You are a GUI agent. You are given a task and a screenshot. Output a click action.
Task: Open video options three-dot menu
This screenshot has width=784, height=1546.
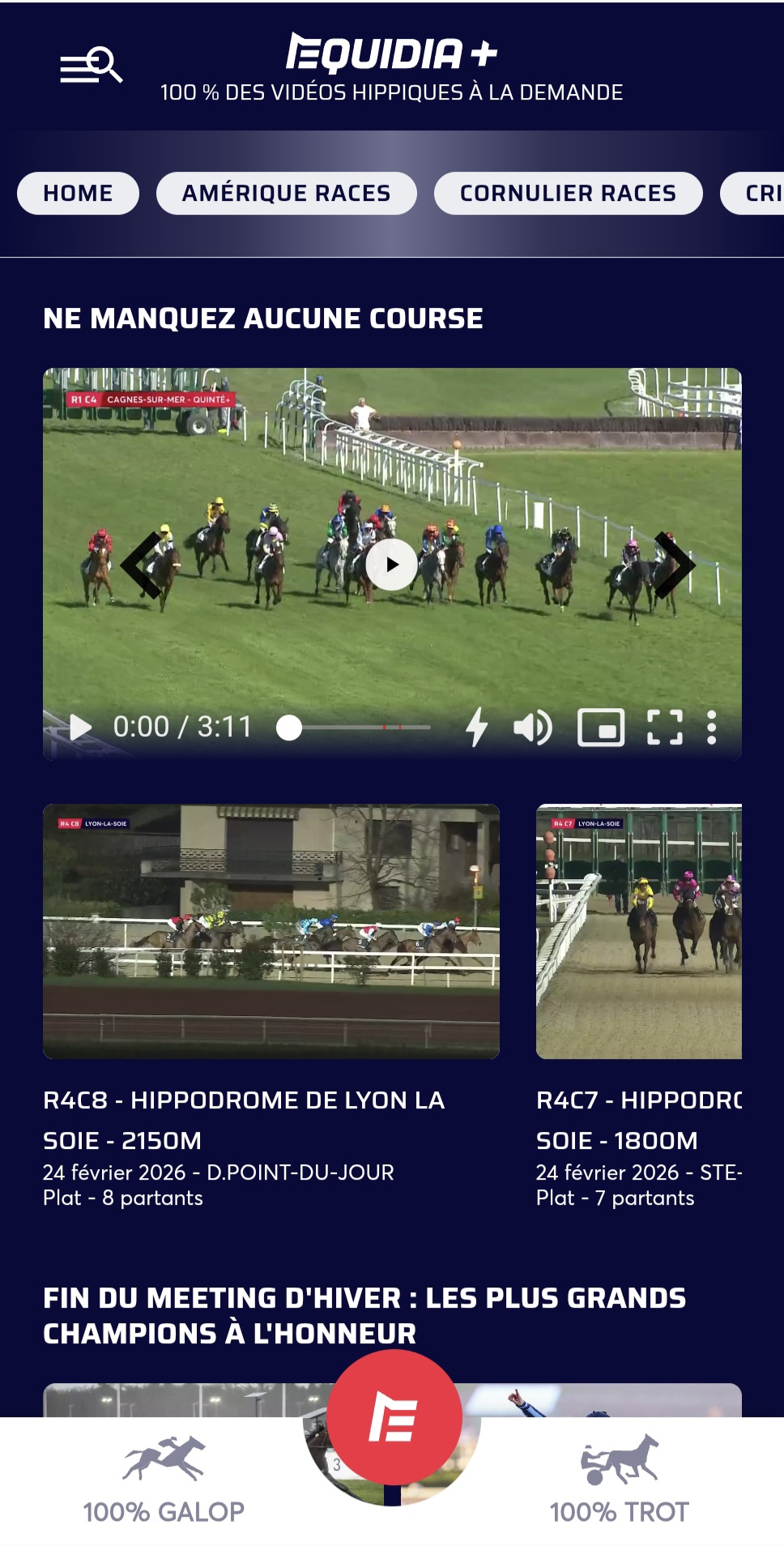711,728
